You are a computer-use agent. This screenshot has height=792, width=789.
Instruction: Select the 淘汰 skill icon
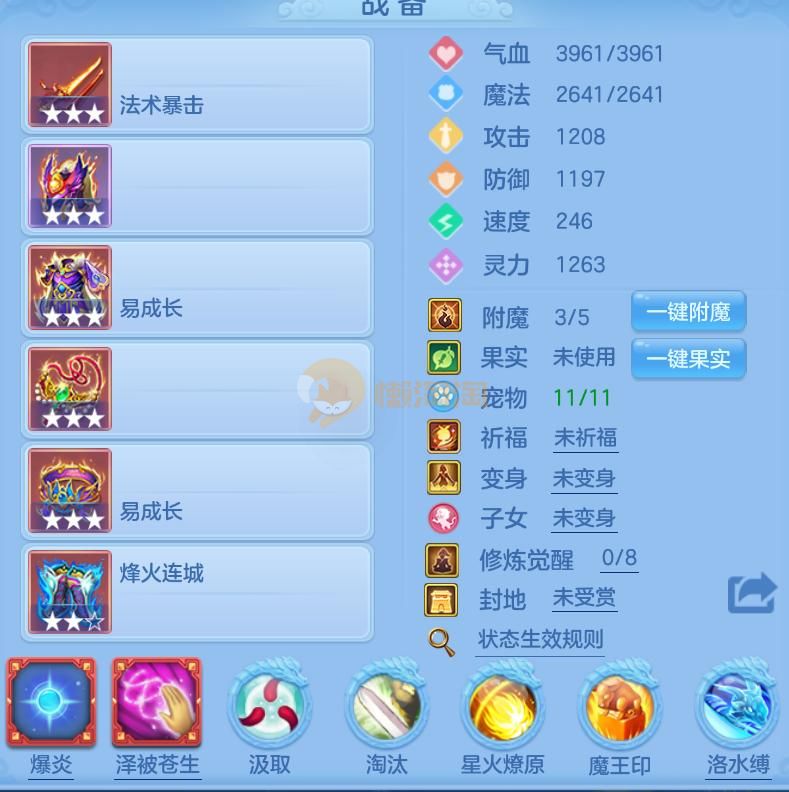[386, 706]
